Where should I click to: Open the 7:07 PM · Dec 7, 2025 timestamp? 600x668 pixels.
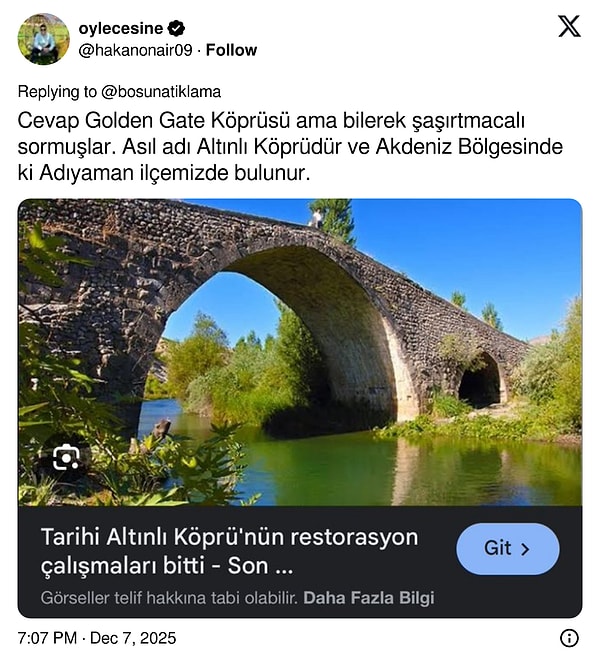click(97, 637)
